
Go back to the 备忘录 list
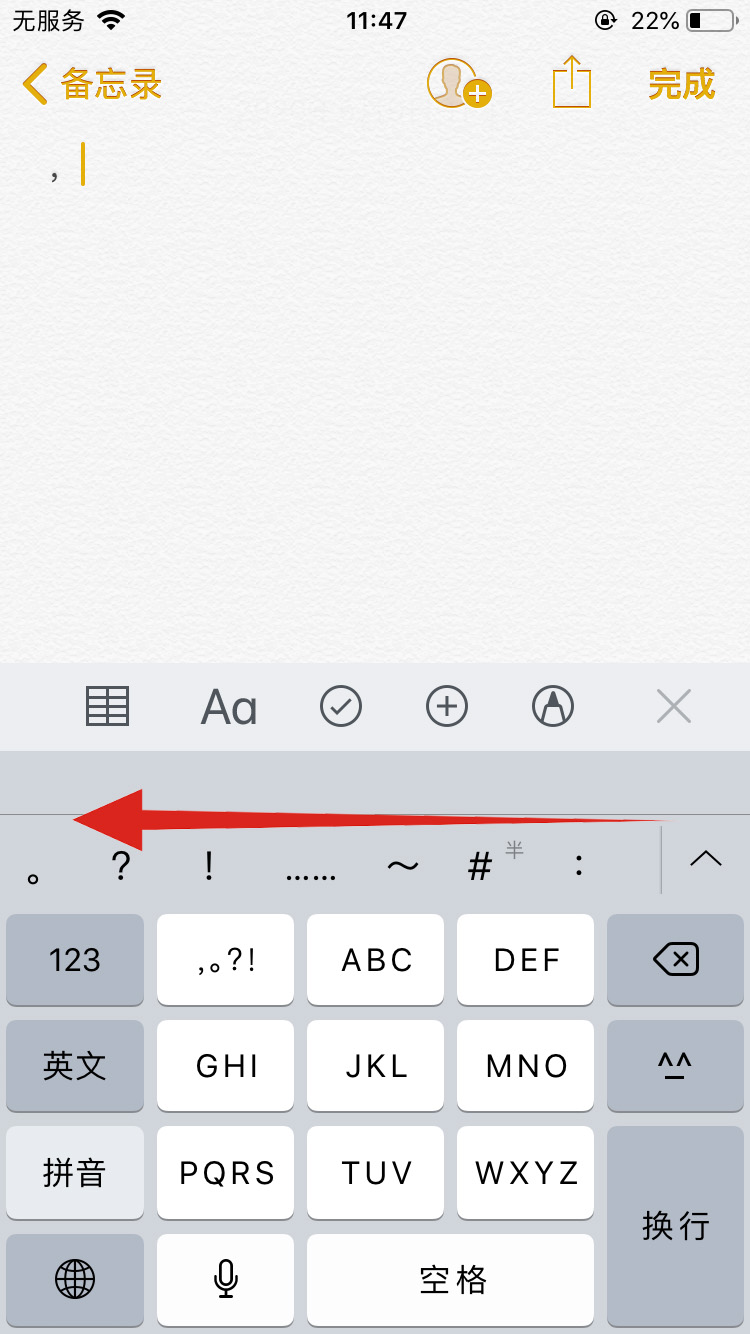click(x=92, y=84)
